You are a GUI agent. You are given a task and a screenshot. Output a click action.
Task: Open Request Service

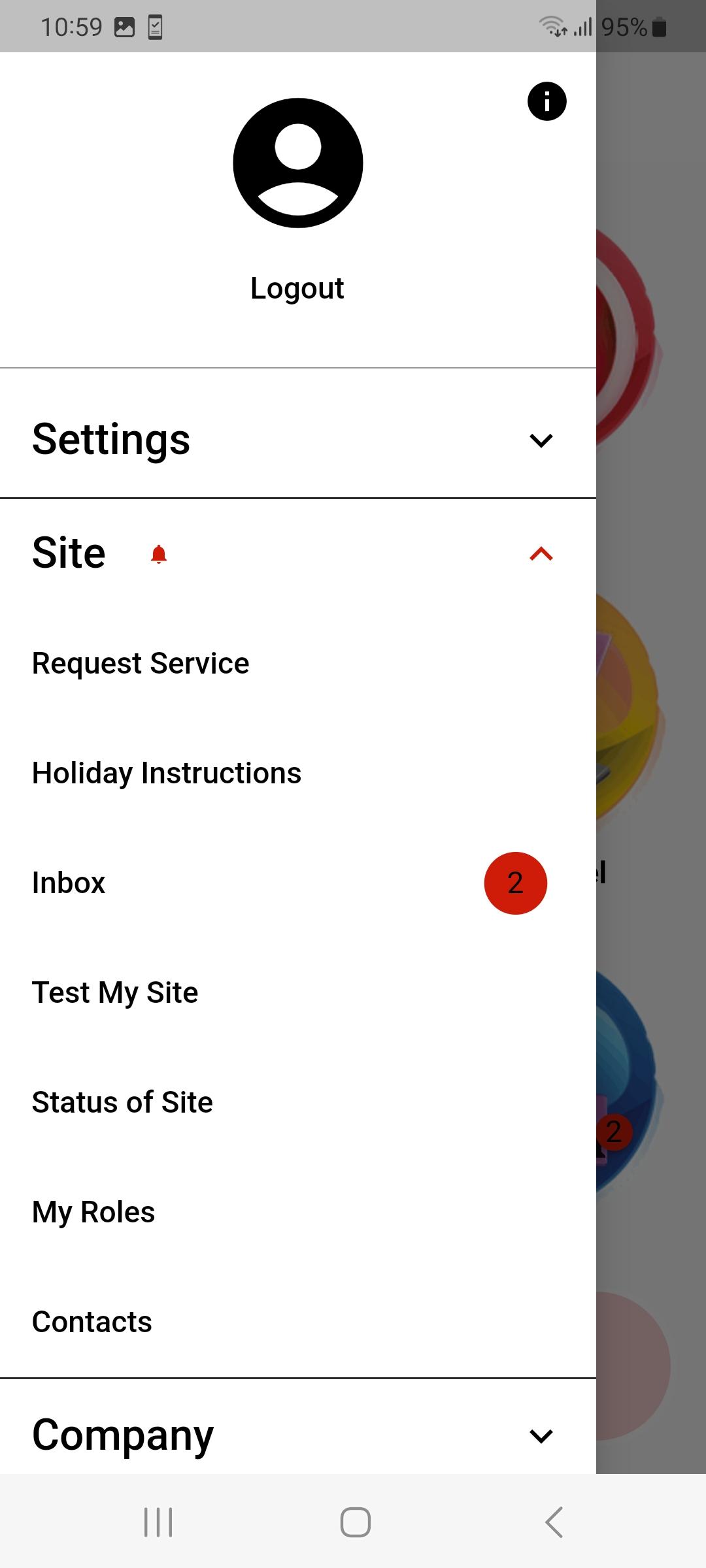click(141, 663)
